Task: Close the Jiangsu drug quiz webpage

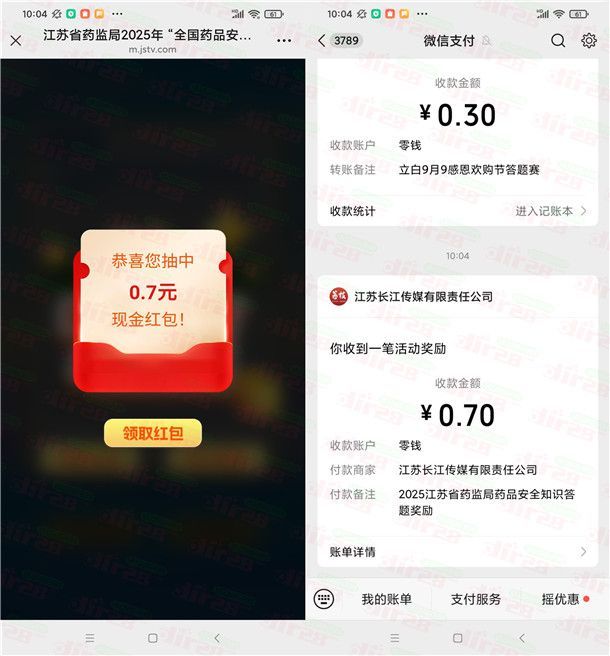Action: click(x=16, y=41)
